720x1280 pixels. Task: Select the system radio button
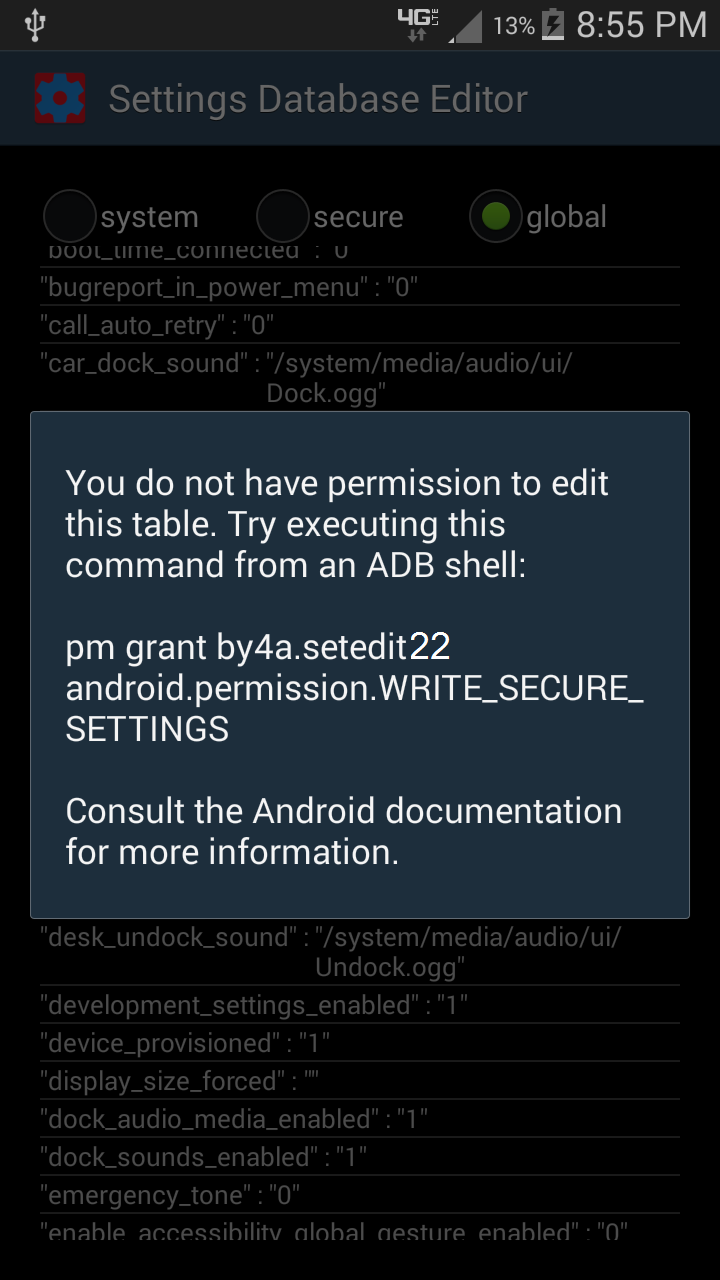pos(68,215)
